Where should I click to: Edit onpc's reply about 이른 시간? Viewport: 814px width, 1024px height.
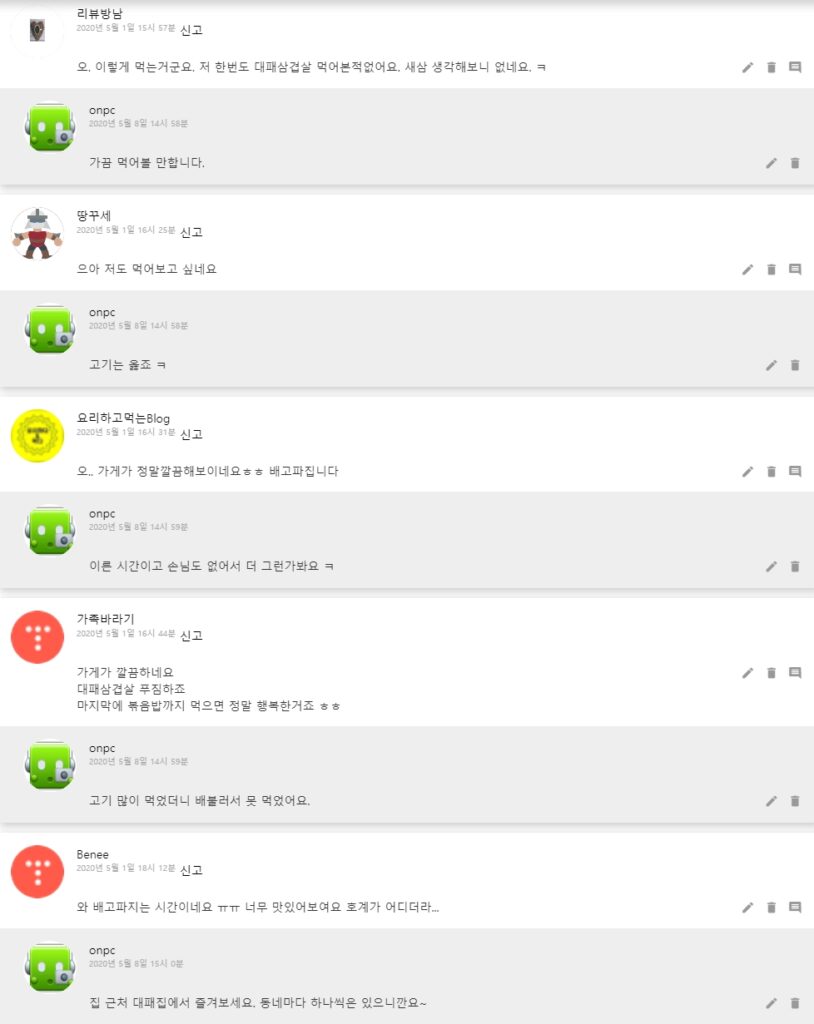pyautogui.click(x=771, y=565)
